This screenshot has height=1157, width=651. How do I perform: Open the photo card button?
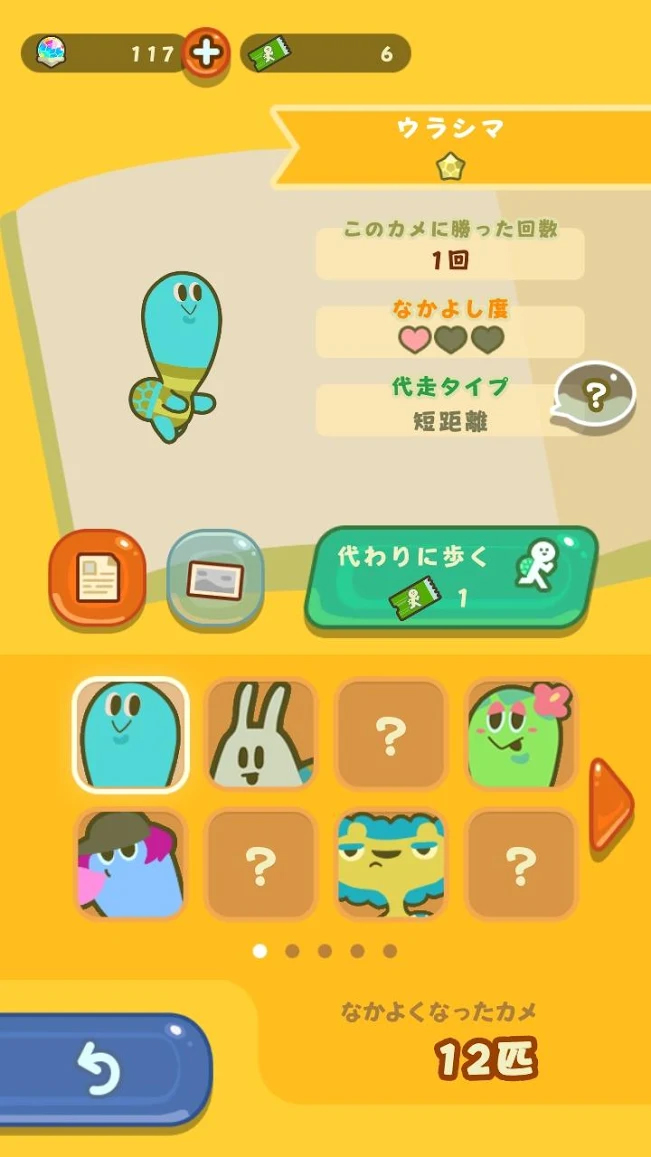point(214,578)
